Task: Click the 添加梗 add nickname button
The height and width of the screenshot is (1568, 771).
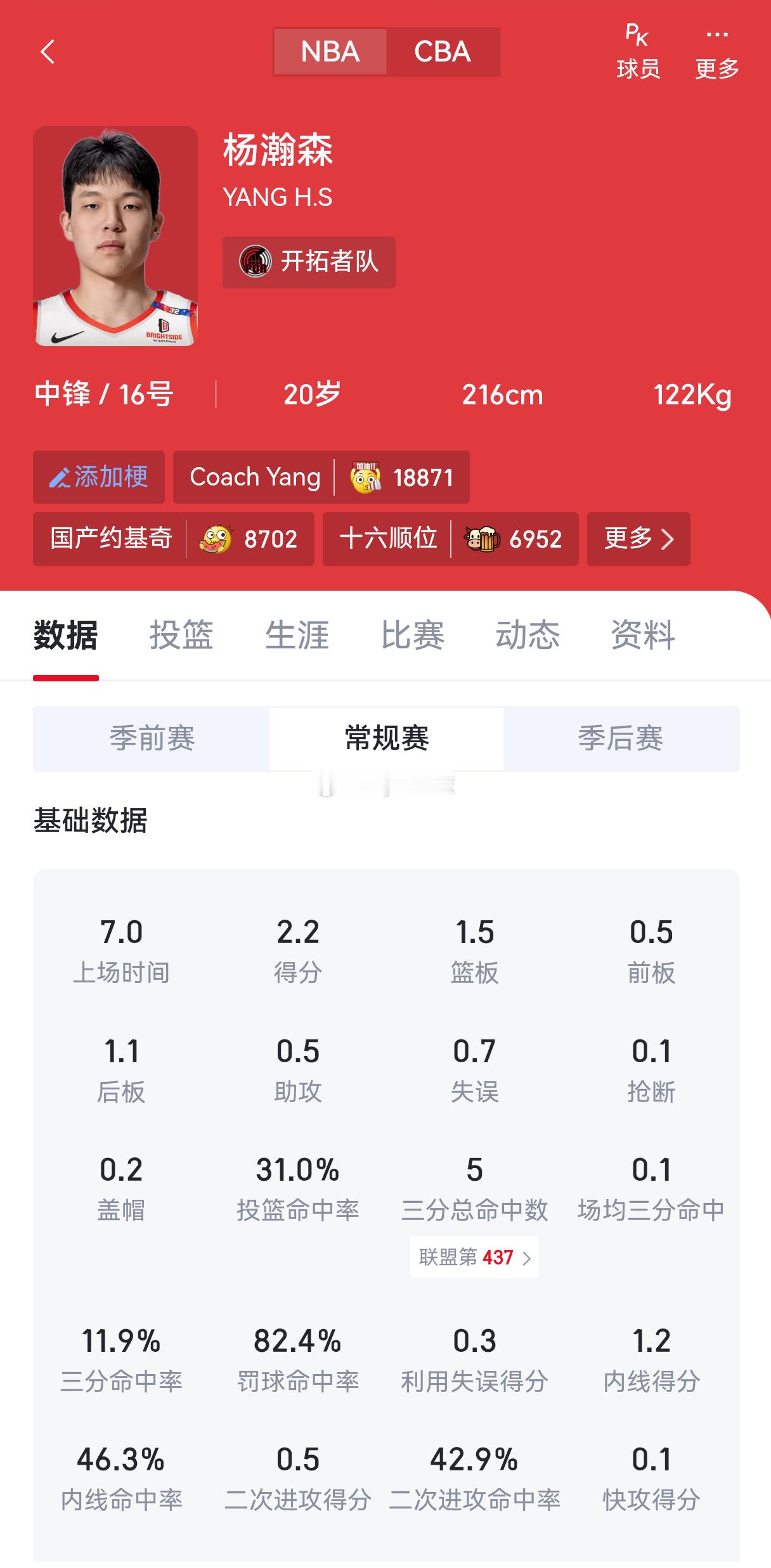Action: (x=98, y=478)
